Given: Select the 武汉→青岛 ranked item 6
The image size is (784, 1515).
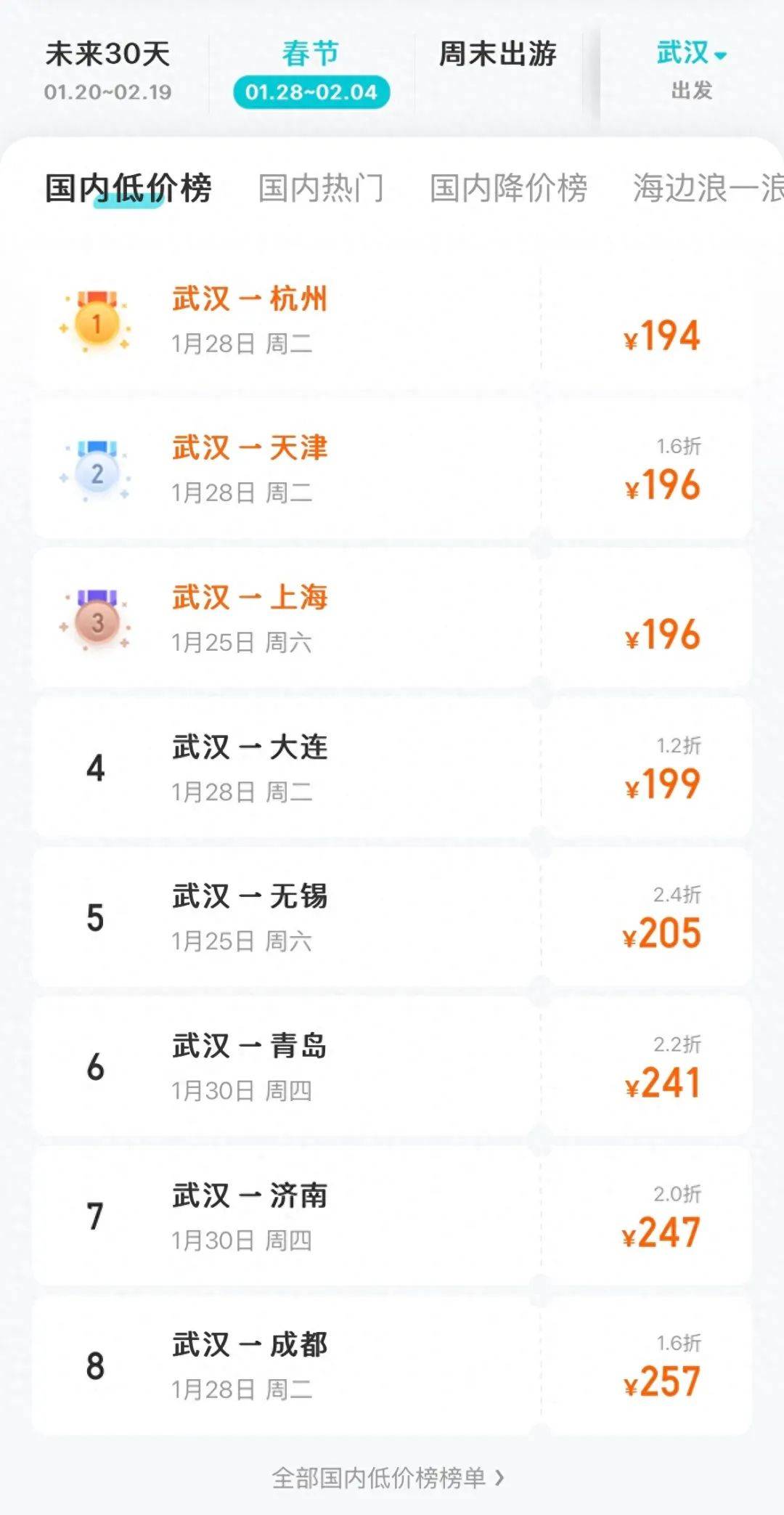Looking at the screenshot, I should [x=249, y=1047].
